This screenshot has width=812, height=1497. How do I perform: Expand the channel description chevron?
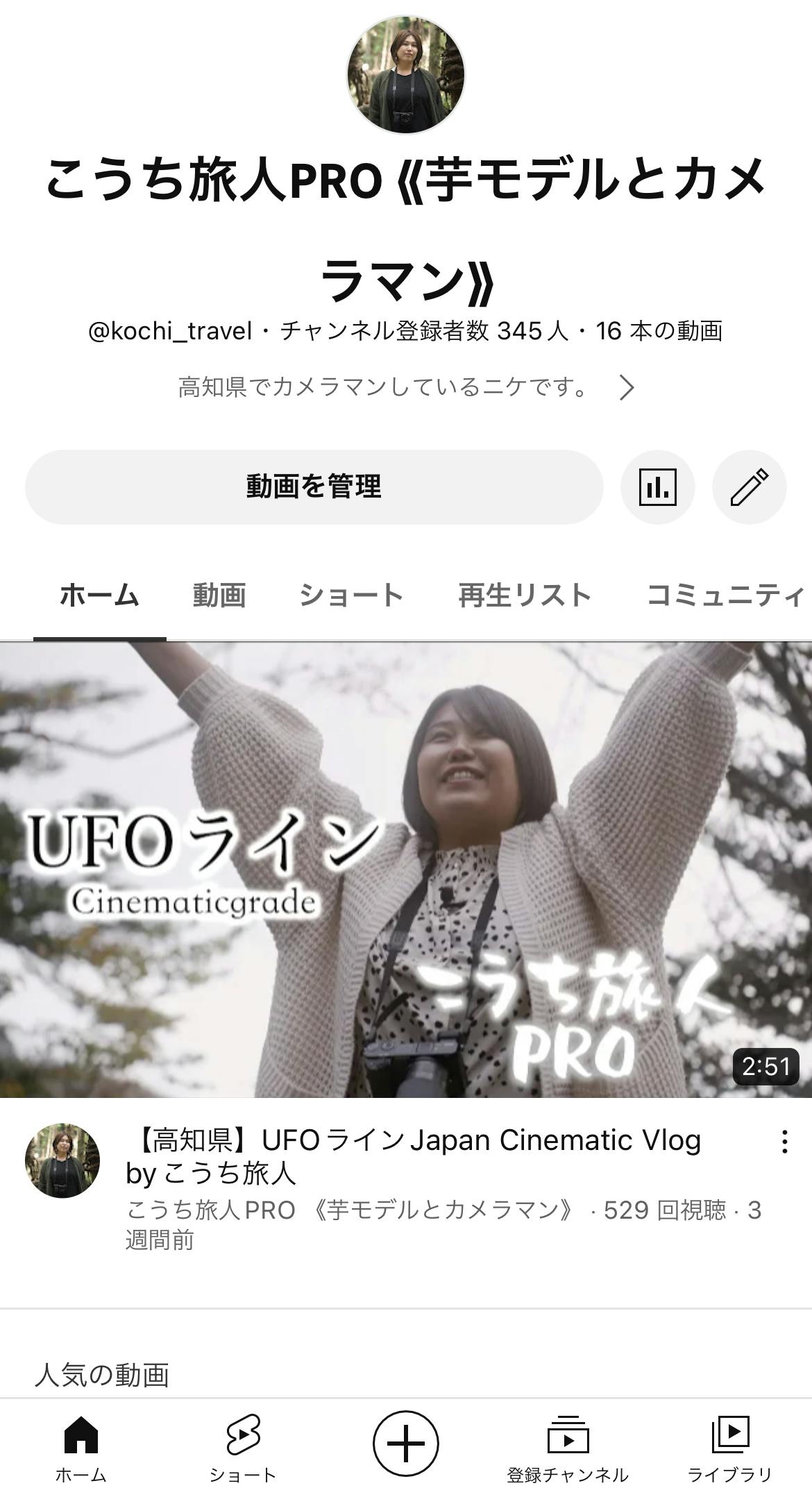627,387
